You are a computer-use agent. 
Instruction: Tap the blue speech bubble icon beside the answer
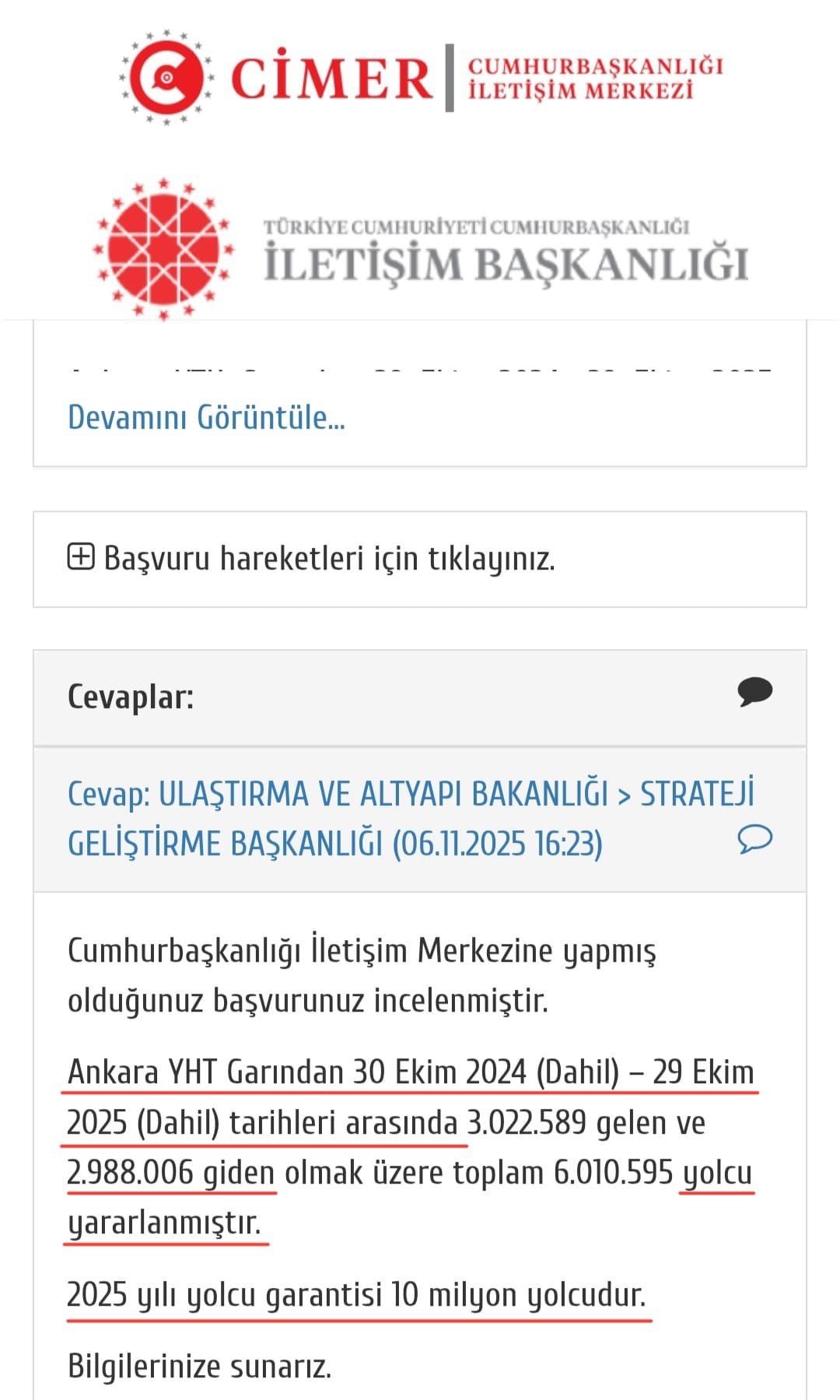pos(754,839)
